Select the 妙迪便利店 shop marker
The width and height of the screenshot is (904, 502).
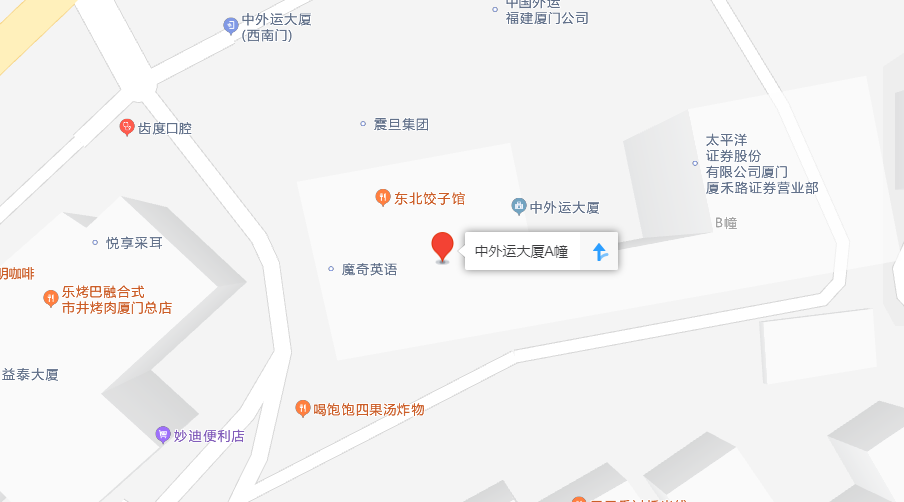(x=163, y=435)
